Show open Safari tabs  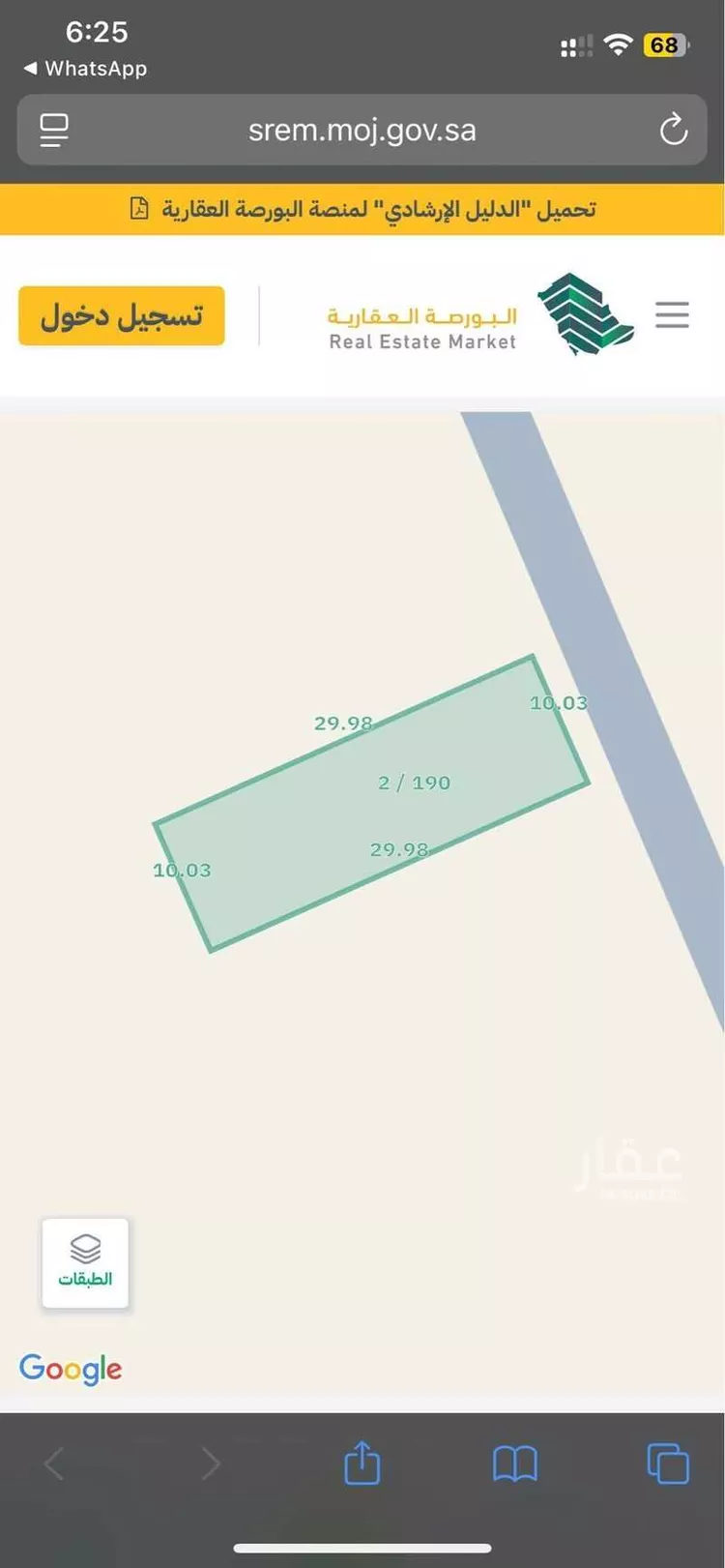[x=667, y=1463]
